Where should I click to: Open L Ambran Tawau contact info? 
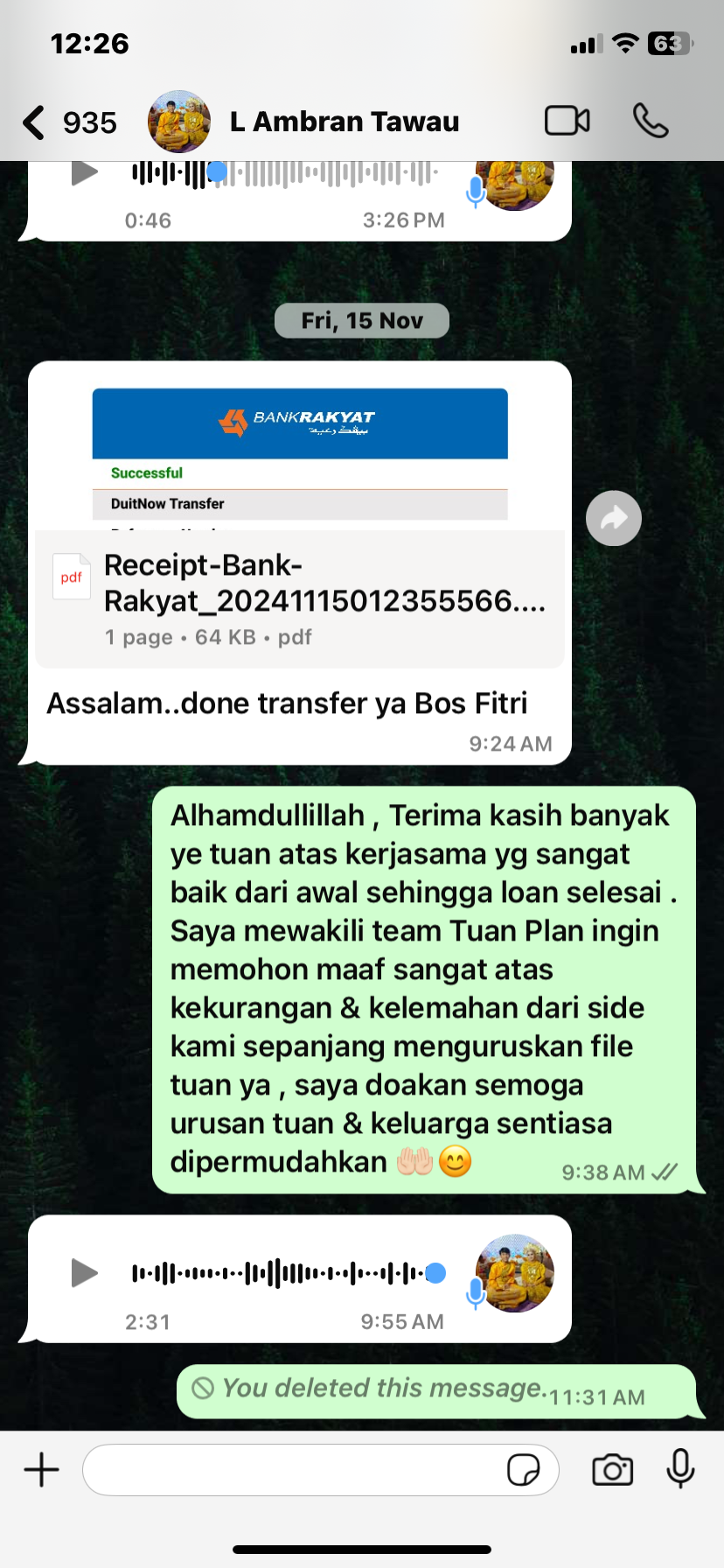pyautogui.click(x=344, y=122)
